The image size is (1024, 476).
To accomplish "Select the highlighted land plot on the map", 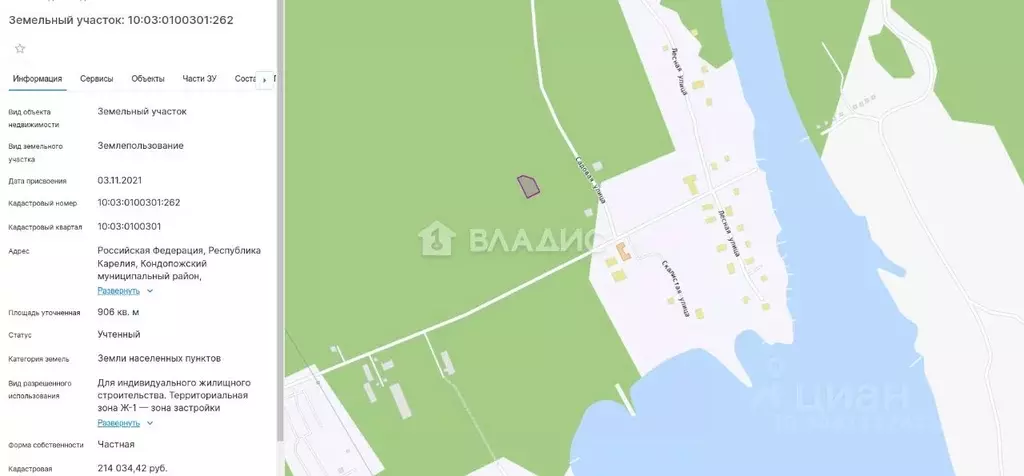I will click(527, 186).
